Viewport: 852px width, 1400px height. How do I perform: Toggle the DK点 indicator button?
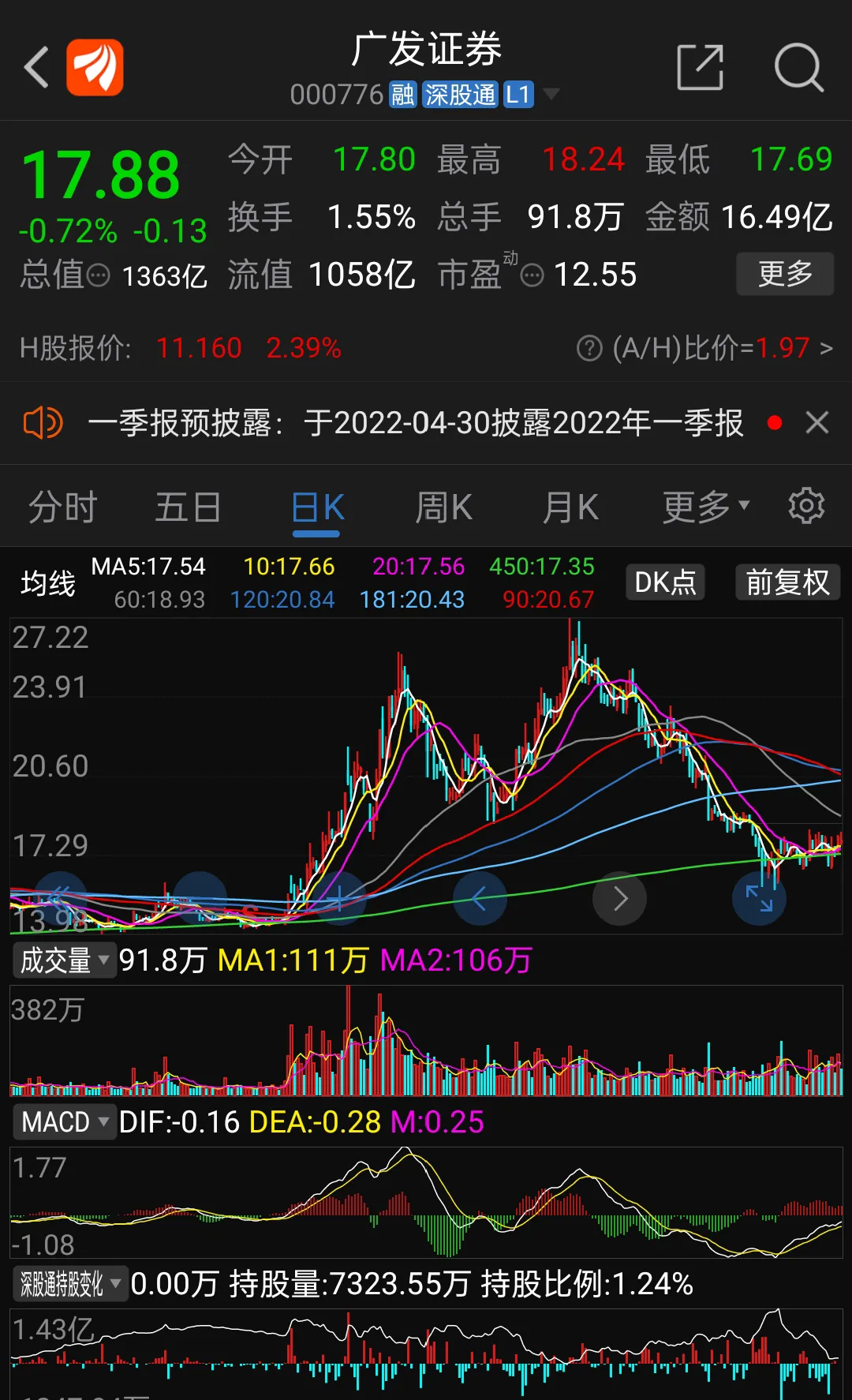[x=665, y=582]
